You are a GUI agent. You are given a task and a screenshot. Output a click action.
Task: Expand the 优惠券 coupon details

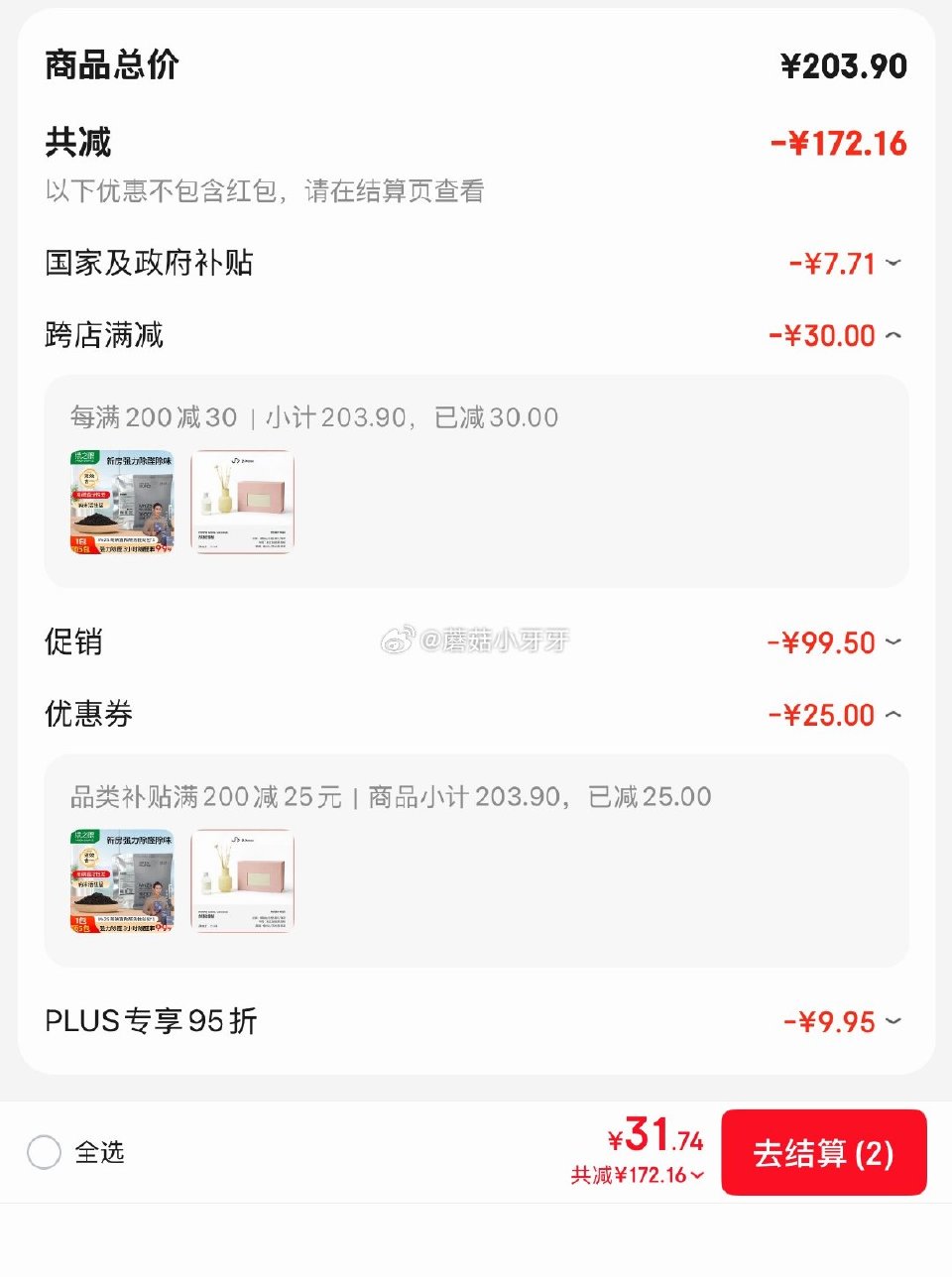pos(893,714)
